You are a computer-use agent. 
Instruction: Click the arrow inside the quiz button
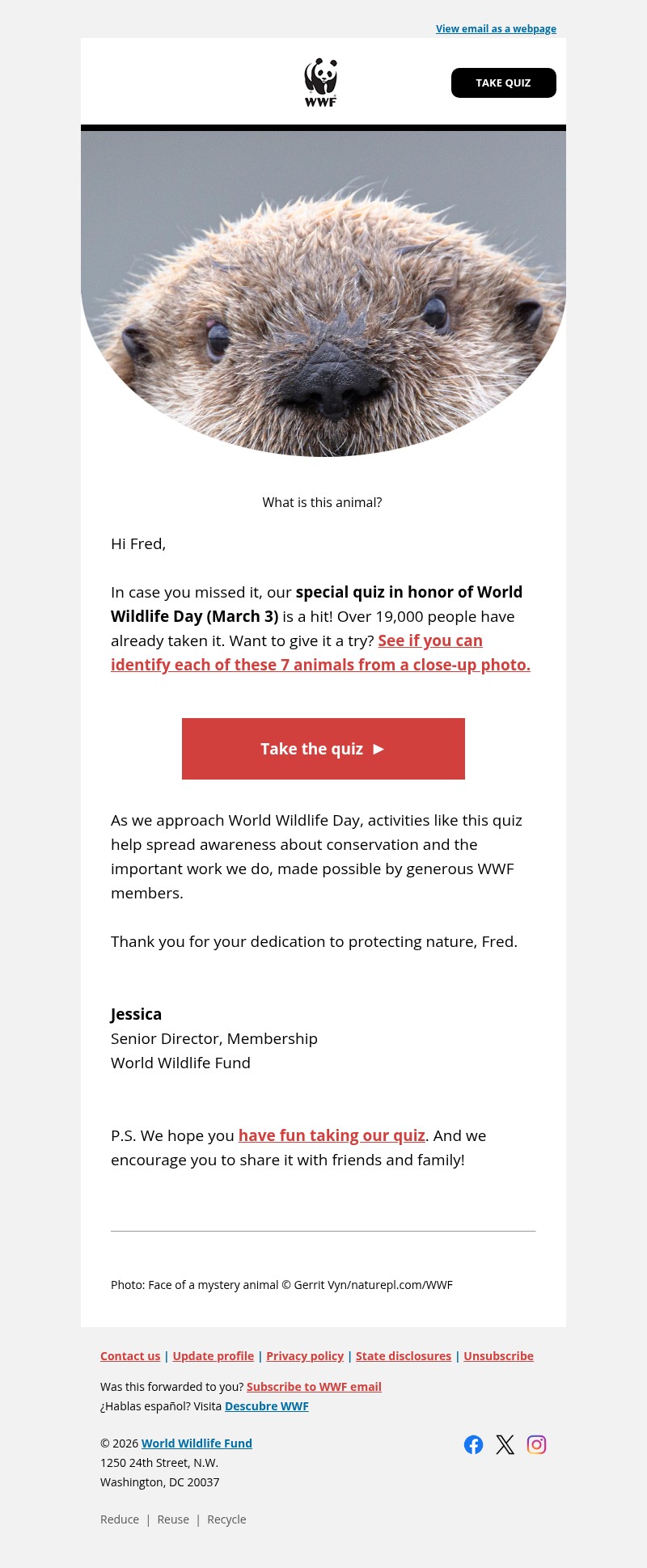point(378,749)
